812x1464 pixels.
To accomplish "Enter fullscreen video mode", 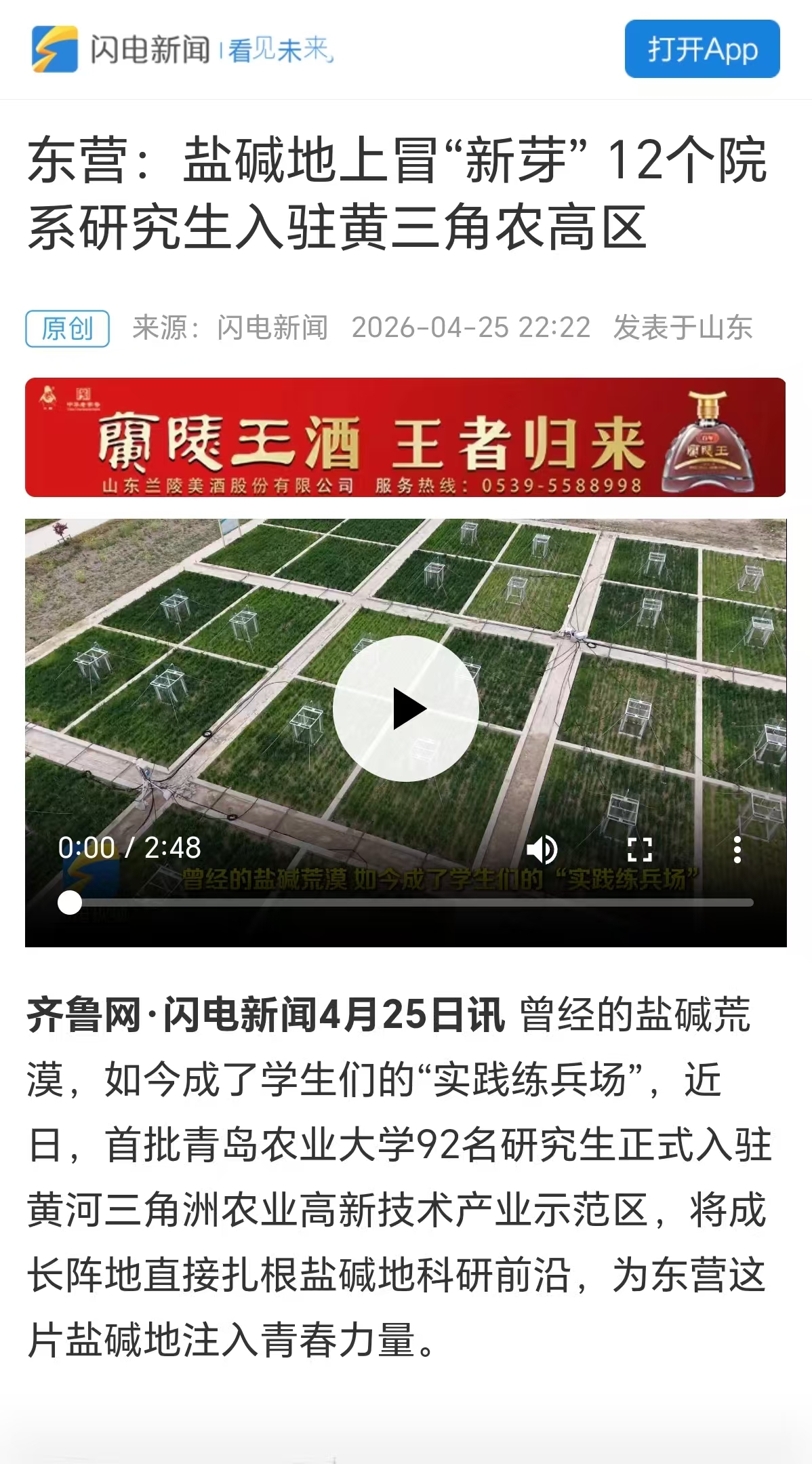I will pos(639,849).
